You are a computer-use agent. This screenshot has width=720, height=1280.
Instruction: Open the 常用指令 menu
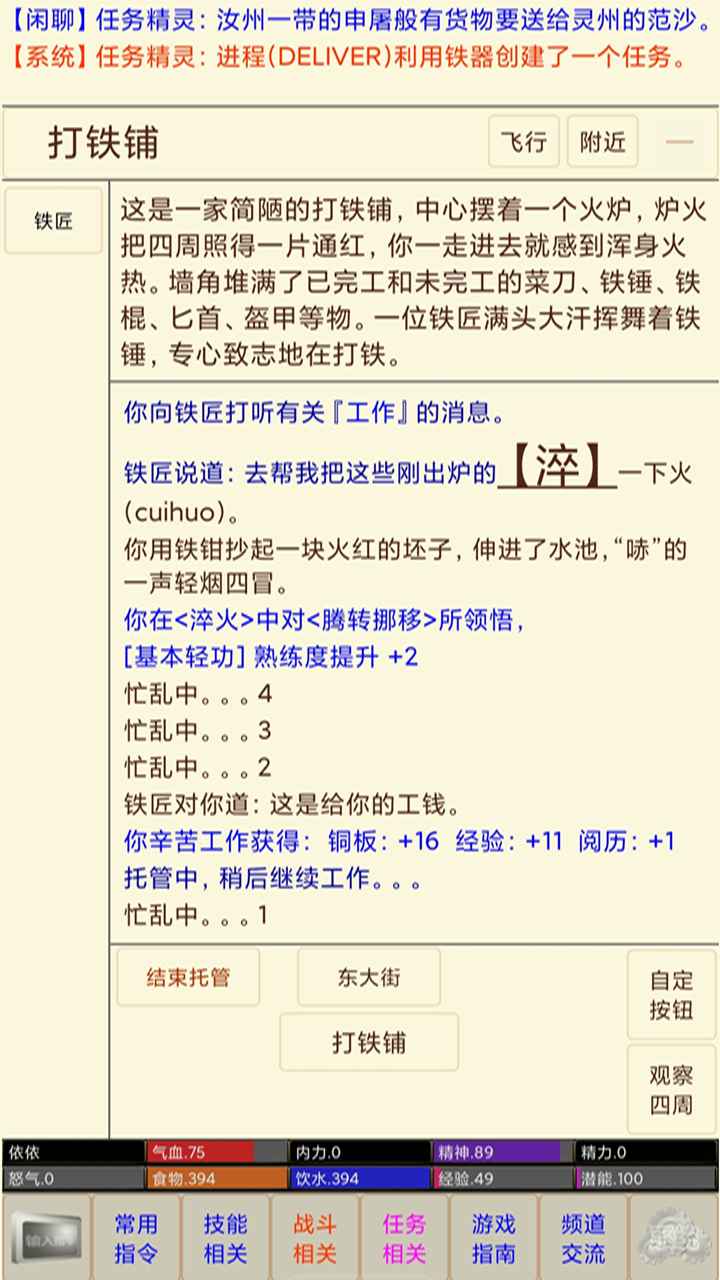tap(135, 1238)
